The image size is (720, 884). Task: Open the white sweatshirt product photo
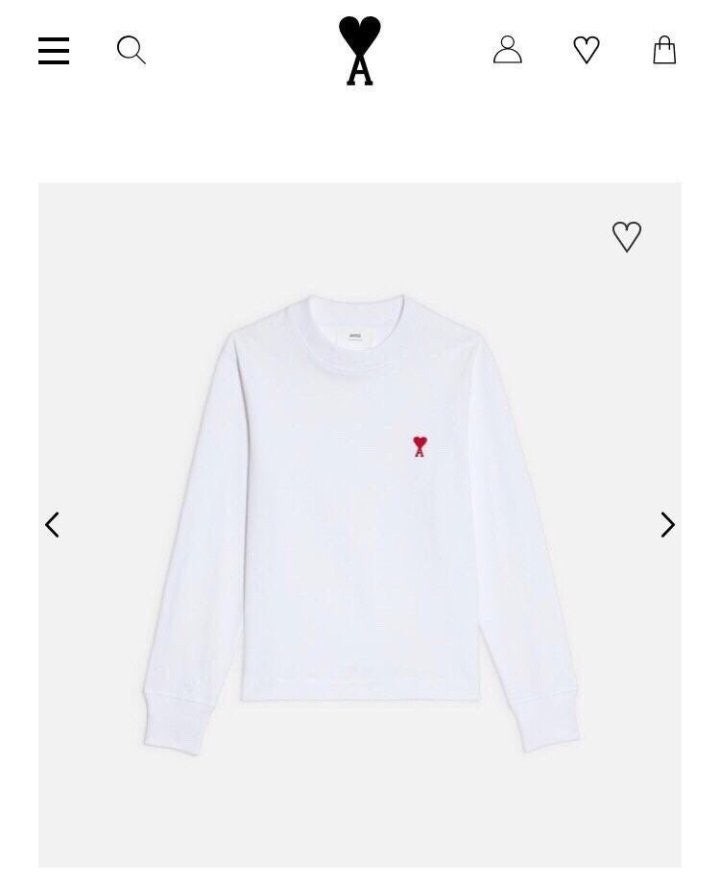[360, 520]
